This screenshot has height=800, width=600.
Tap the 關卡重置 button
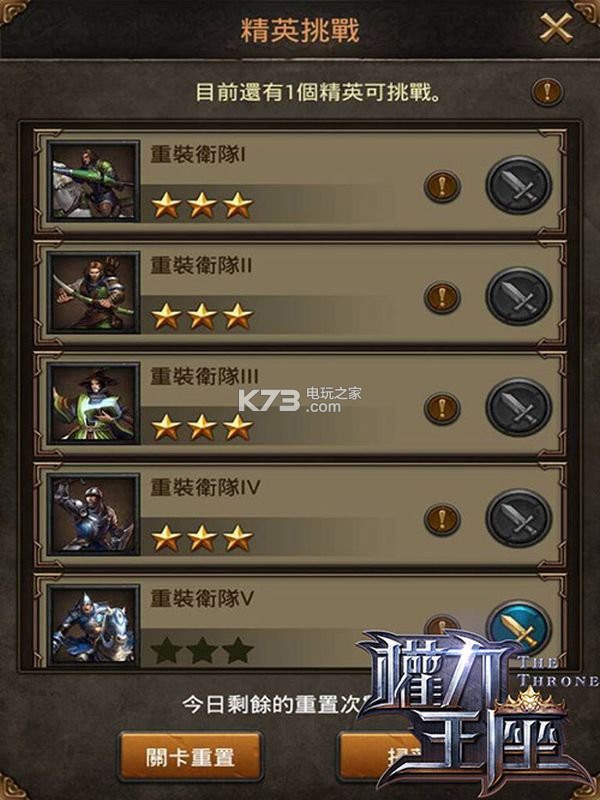coord(190,756)
